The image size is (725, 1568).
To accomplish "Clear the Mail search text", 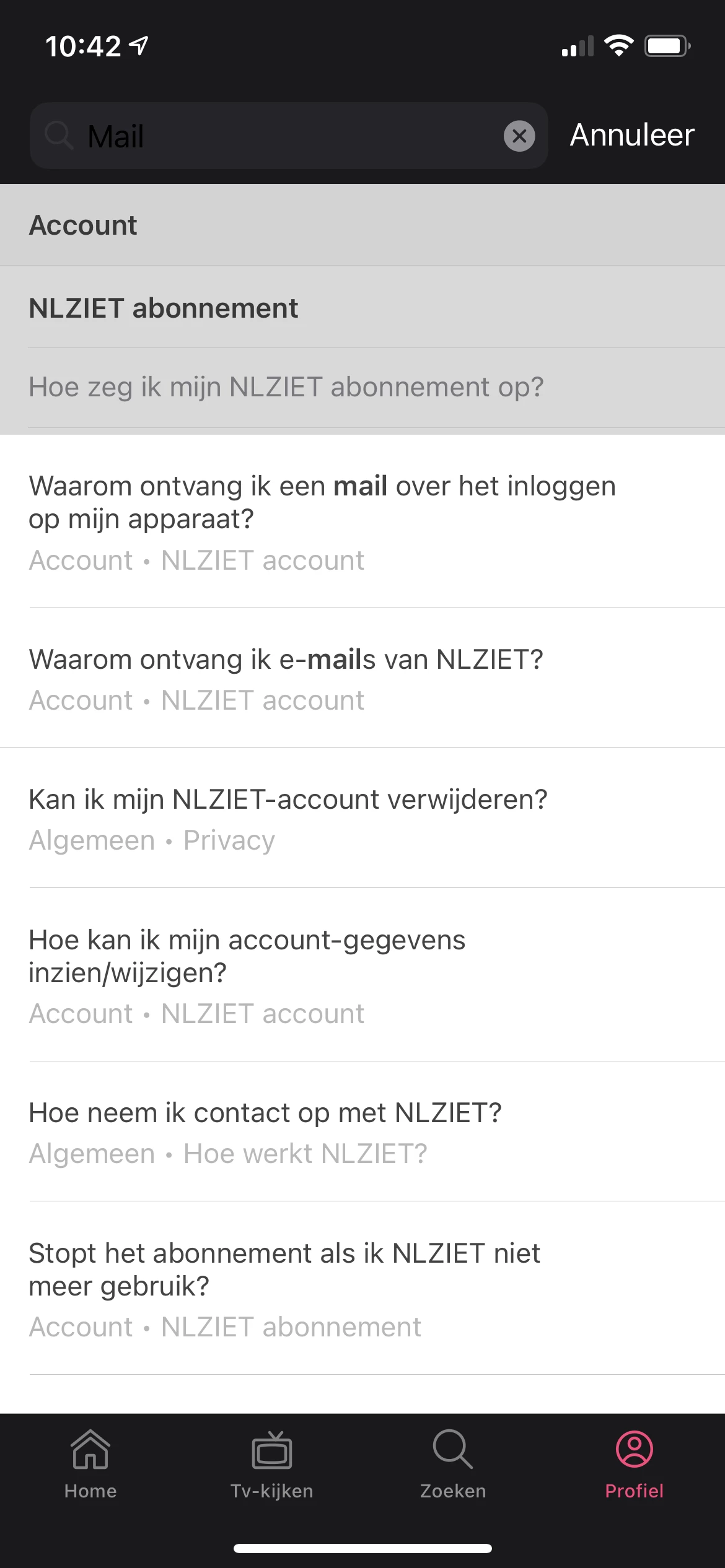I will [519, 136].
